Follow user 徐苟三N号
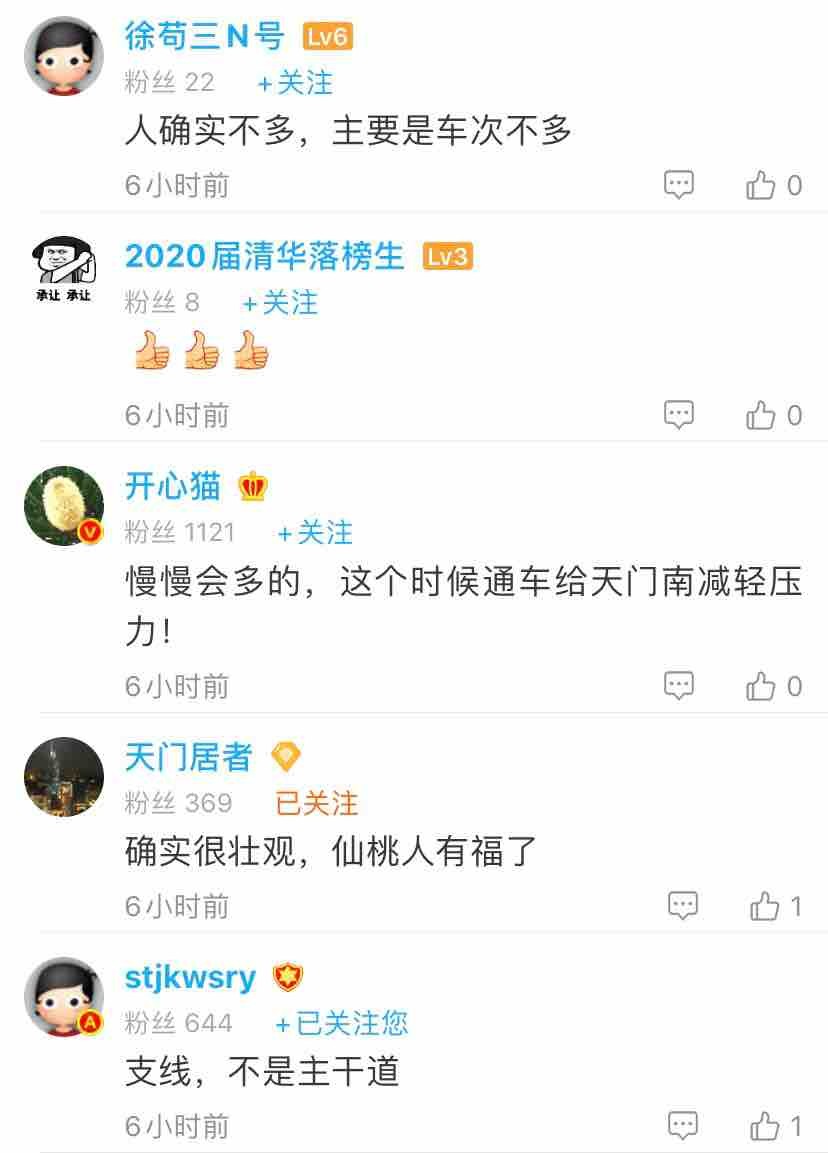Viewport: 828px width, 1153px height. point(294,82)
